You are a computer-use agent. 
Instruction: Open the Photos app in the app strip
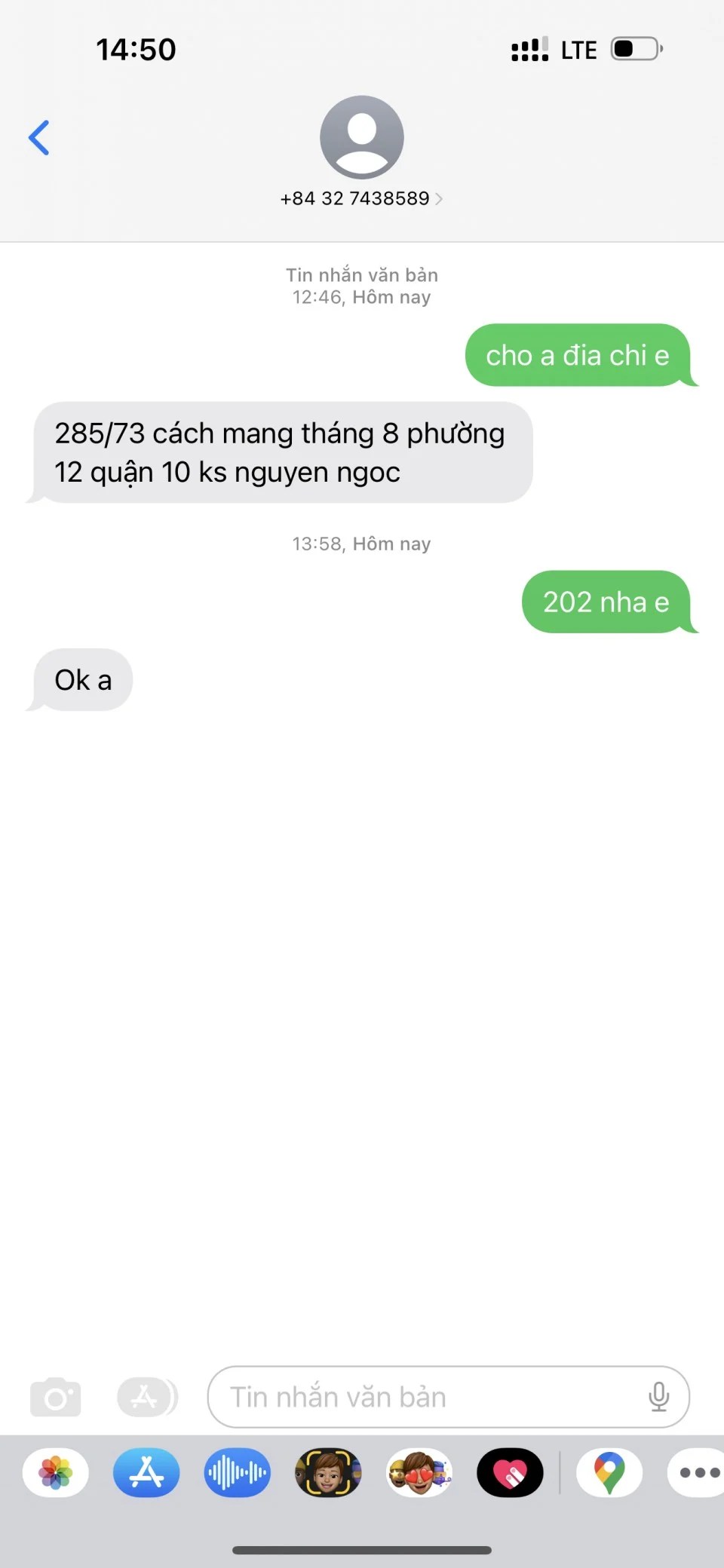[56, 1472]
